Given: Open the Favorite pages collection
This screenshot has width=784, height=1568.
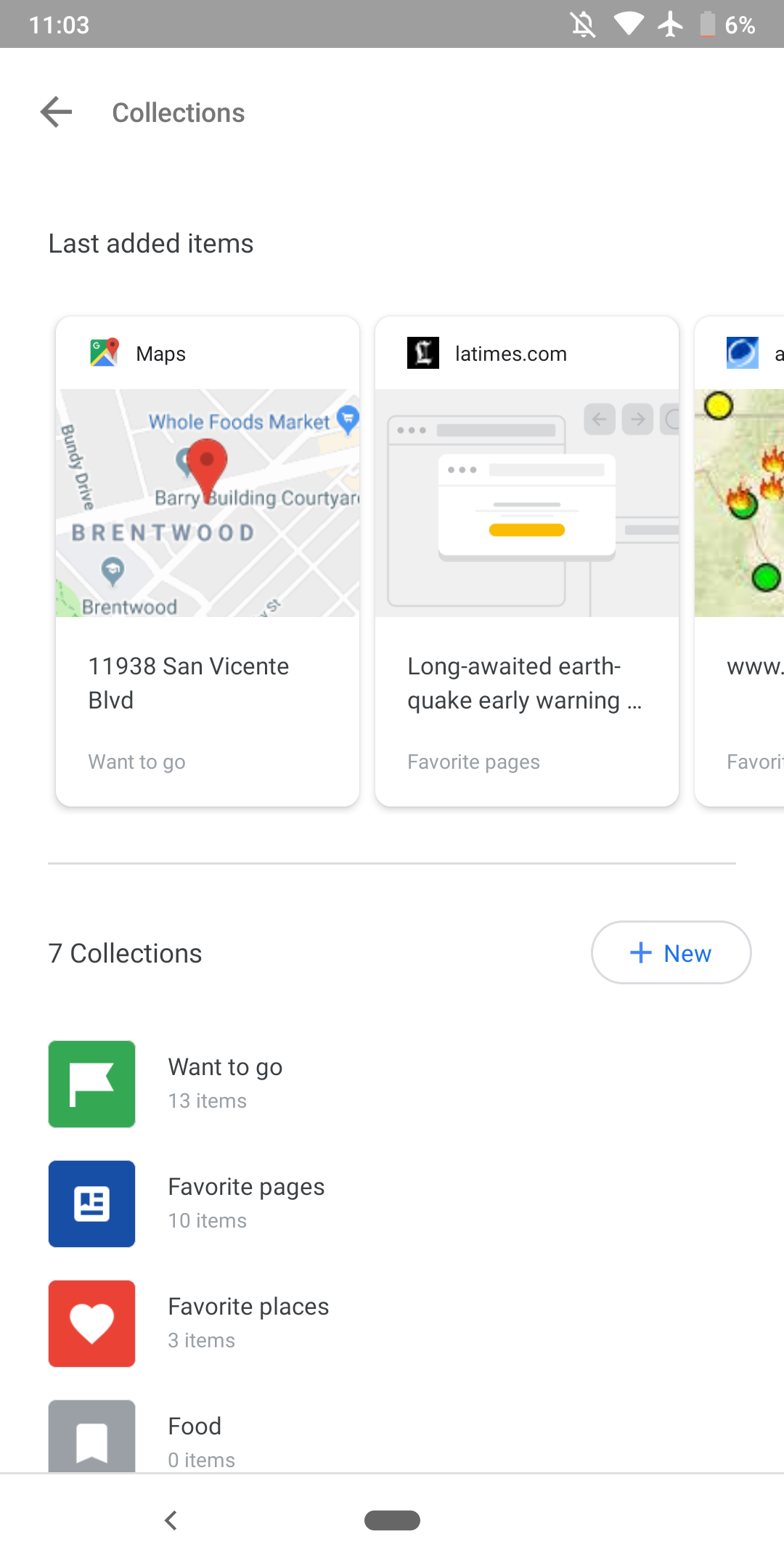Looking at the screenshot, I should pyautogui.click(x=290, y=1203).
